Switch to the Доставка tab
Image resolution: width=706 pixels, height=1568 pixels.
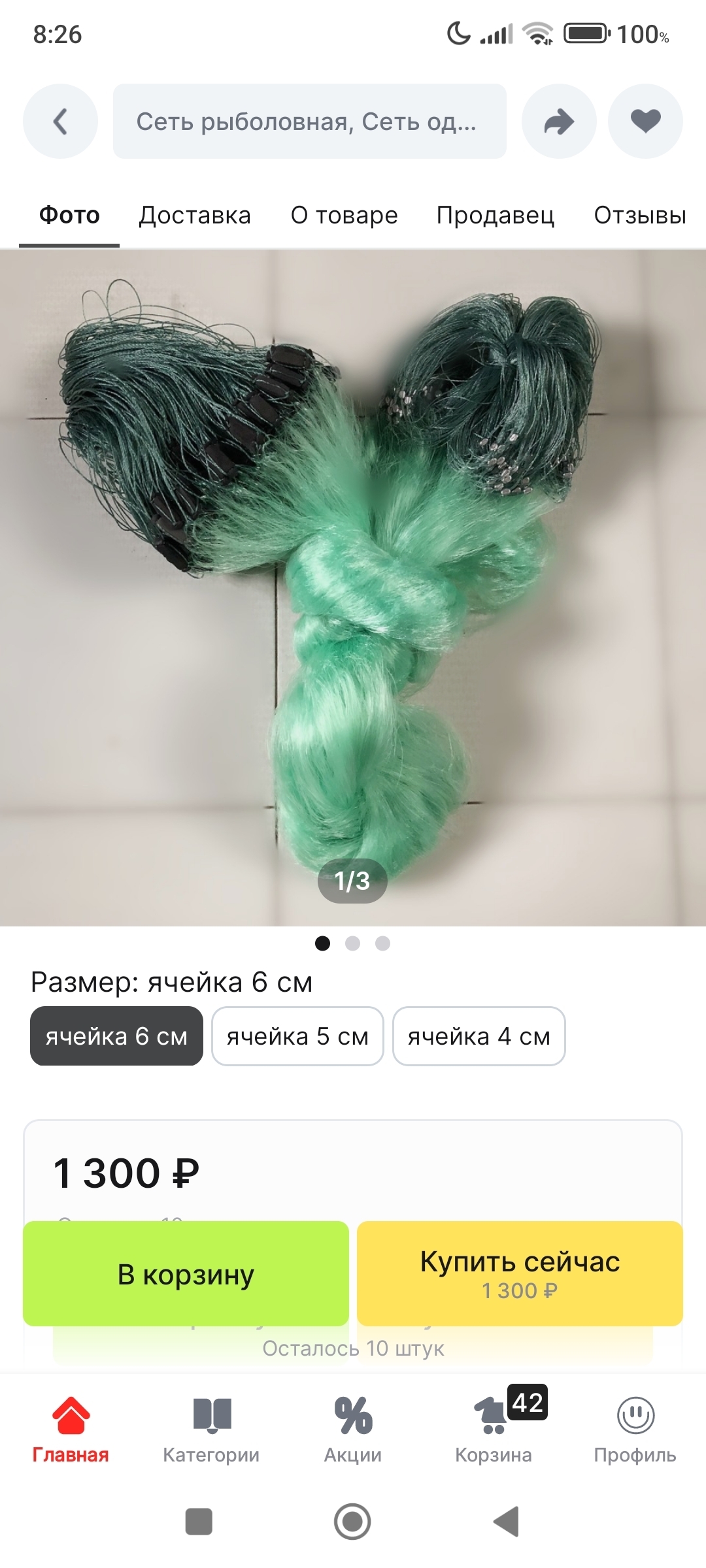(195, 215)
